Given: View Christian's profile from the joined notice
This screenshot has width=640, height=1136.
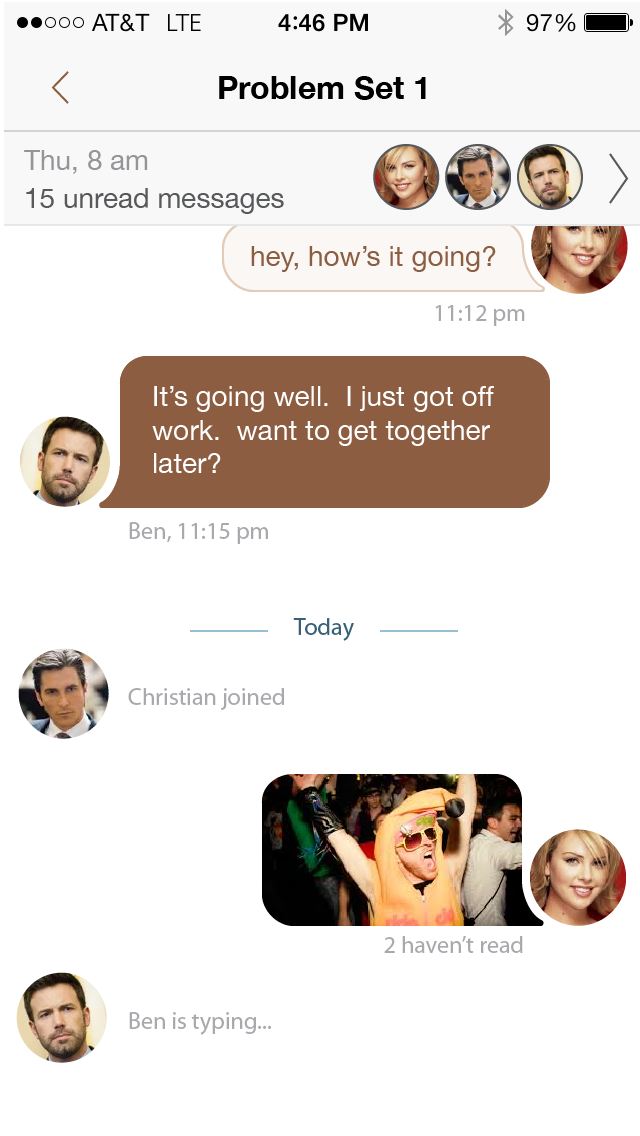Looking at the screenshot, I should tap(63, 694).
